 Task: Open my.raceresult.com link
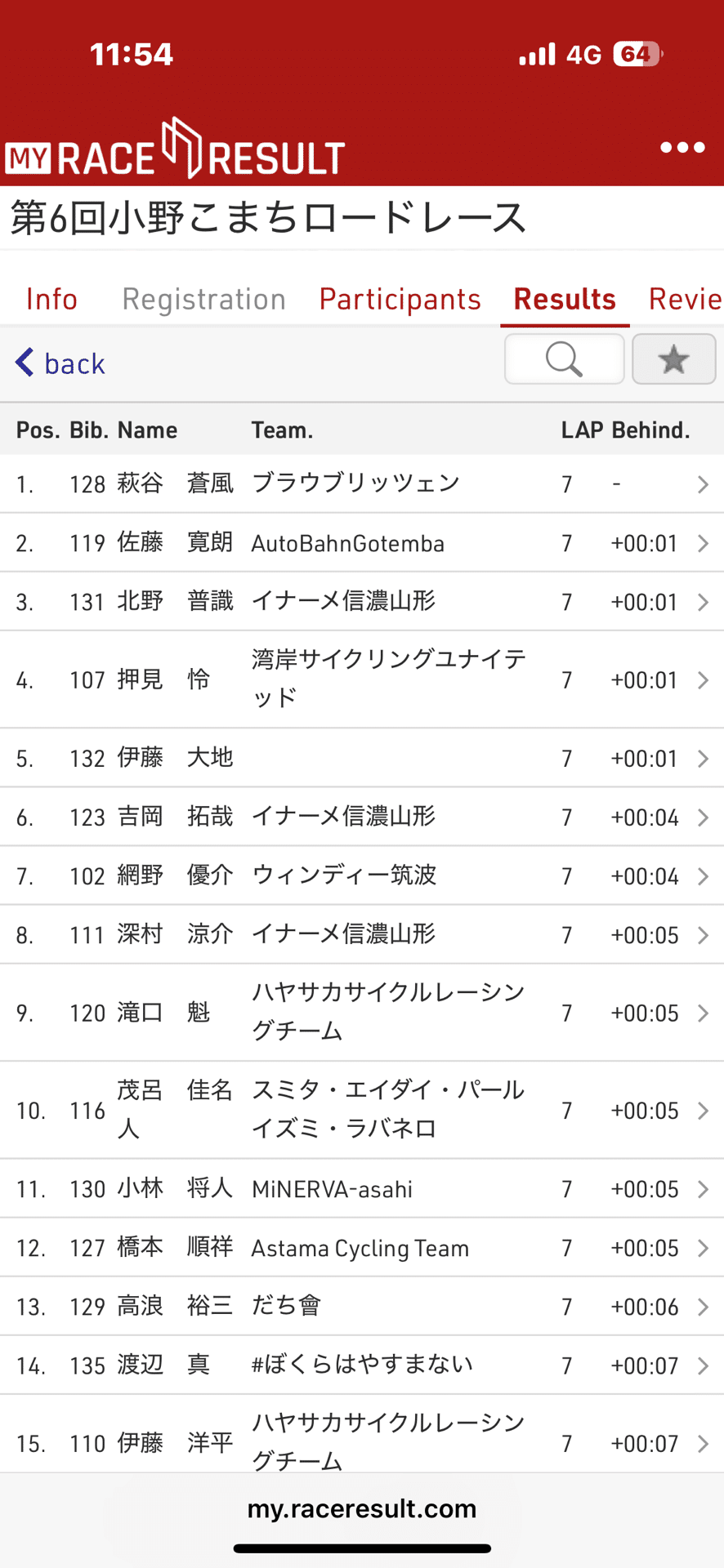(362, 1508)
